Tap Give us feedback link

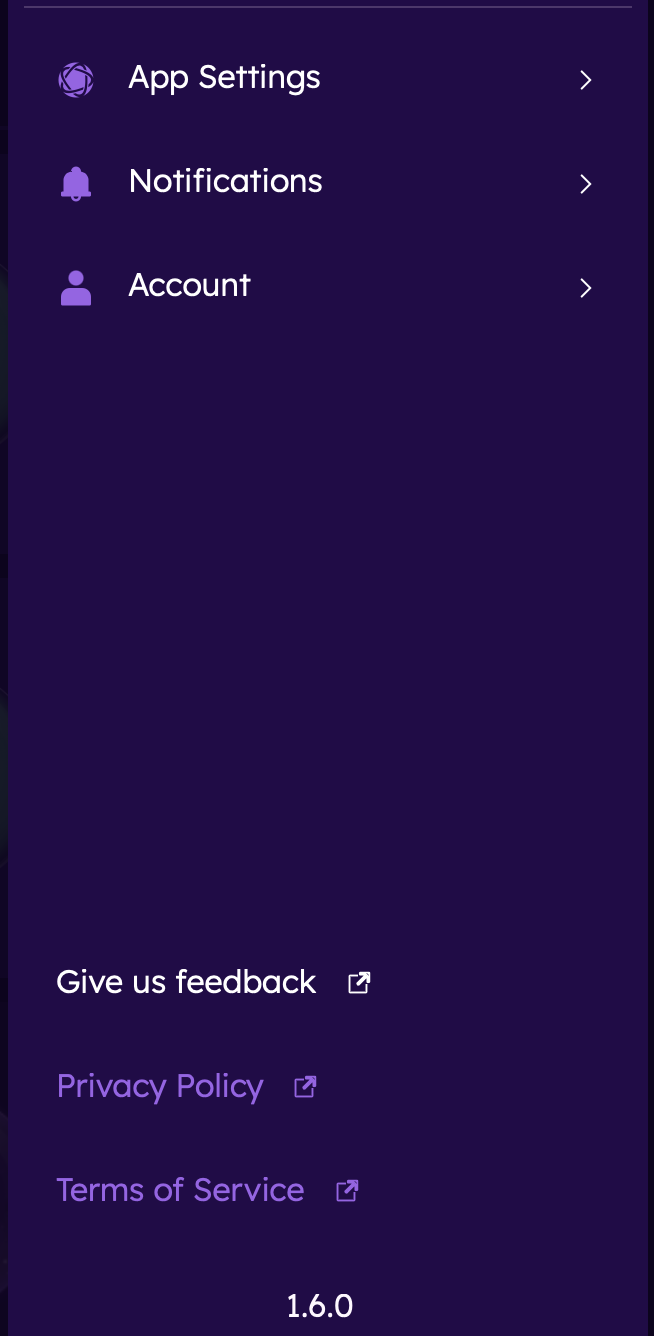pyautogui.click(x=214, y=982)
